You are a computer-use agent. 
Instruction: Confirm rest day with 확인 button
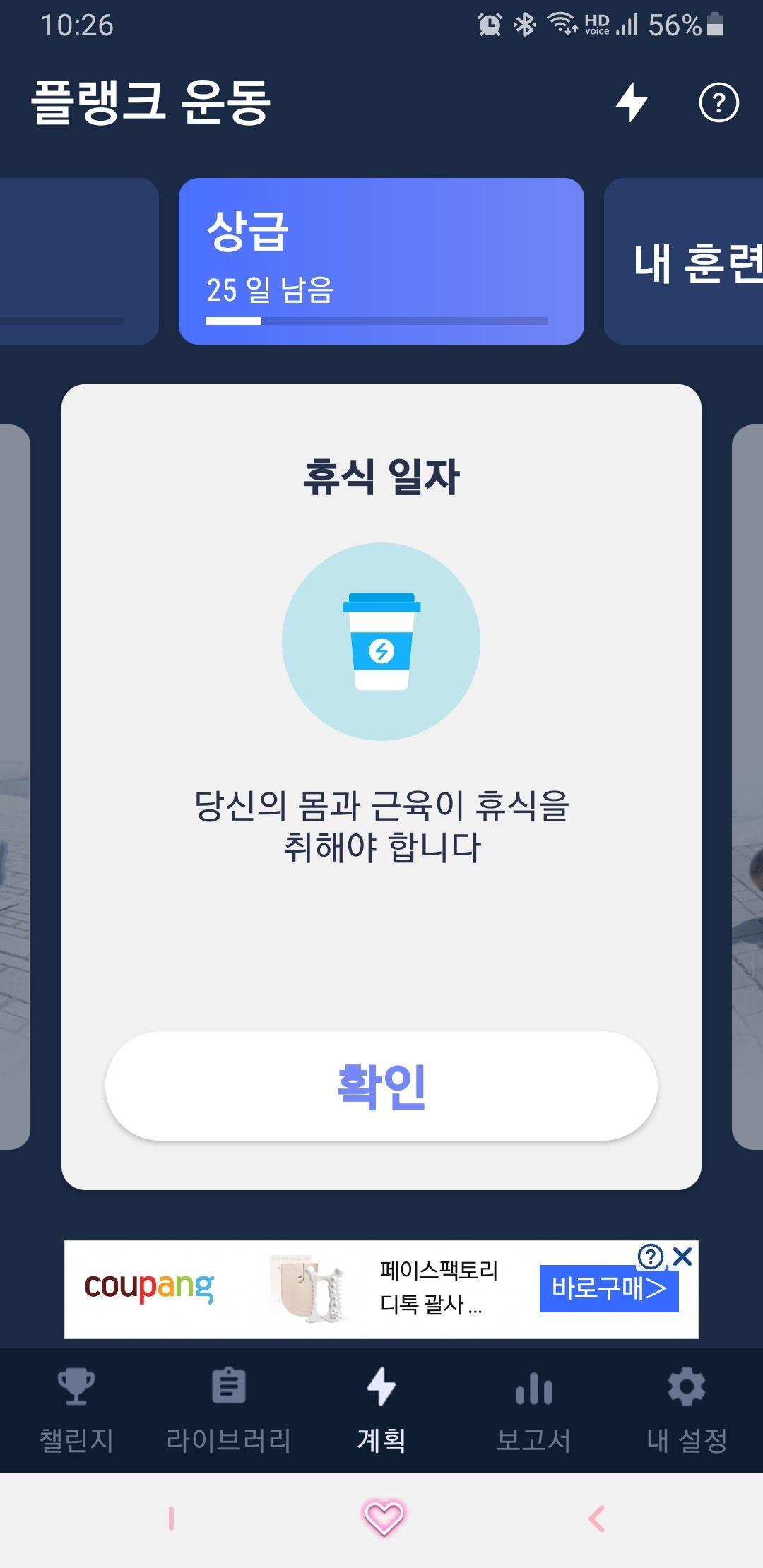pyautogui.click(x=381, y=1086)
